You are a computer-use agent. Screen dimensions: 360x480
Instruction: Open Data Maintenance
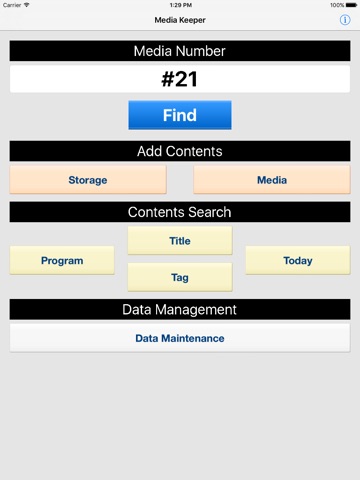tap(180, 338)
